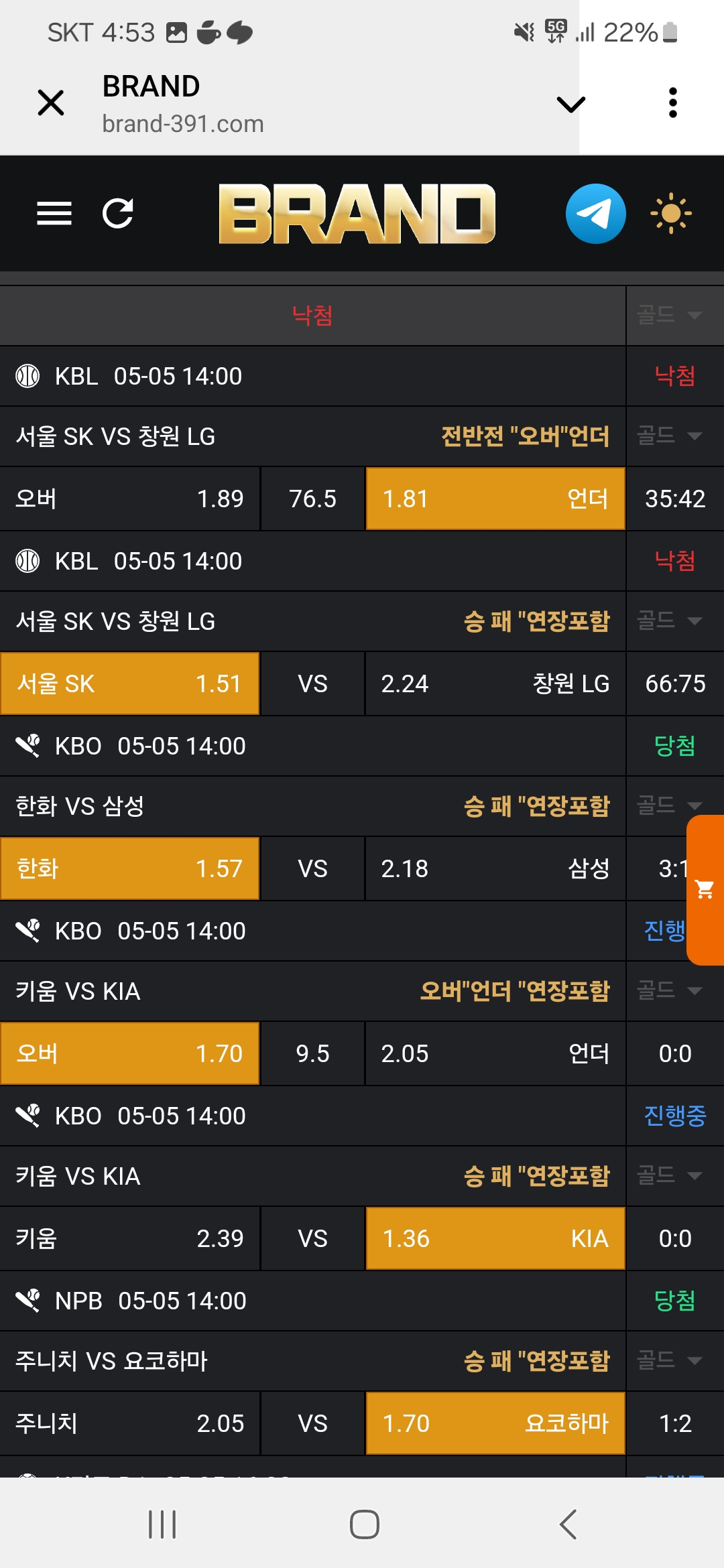The width and height of the screenshot is (724, 1568).
Task: Open the Telegram contact icon
Action: (595, 214)
